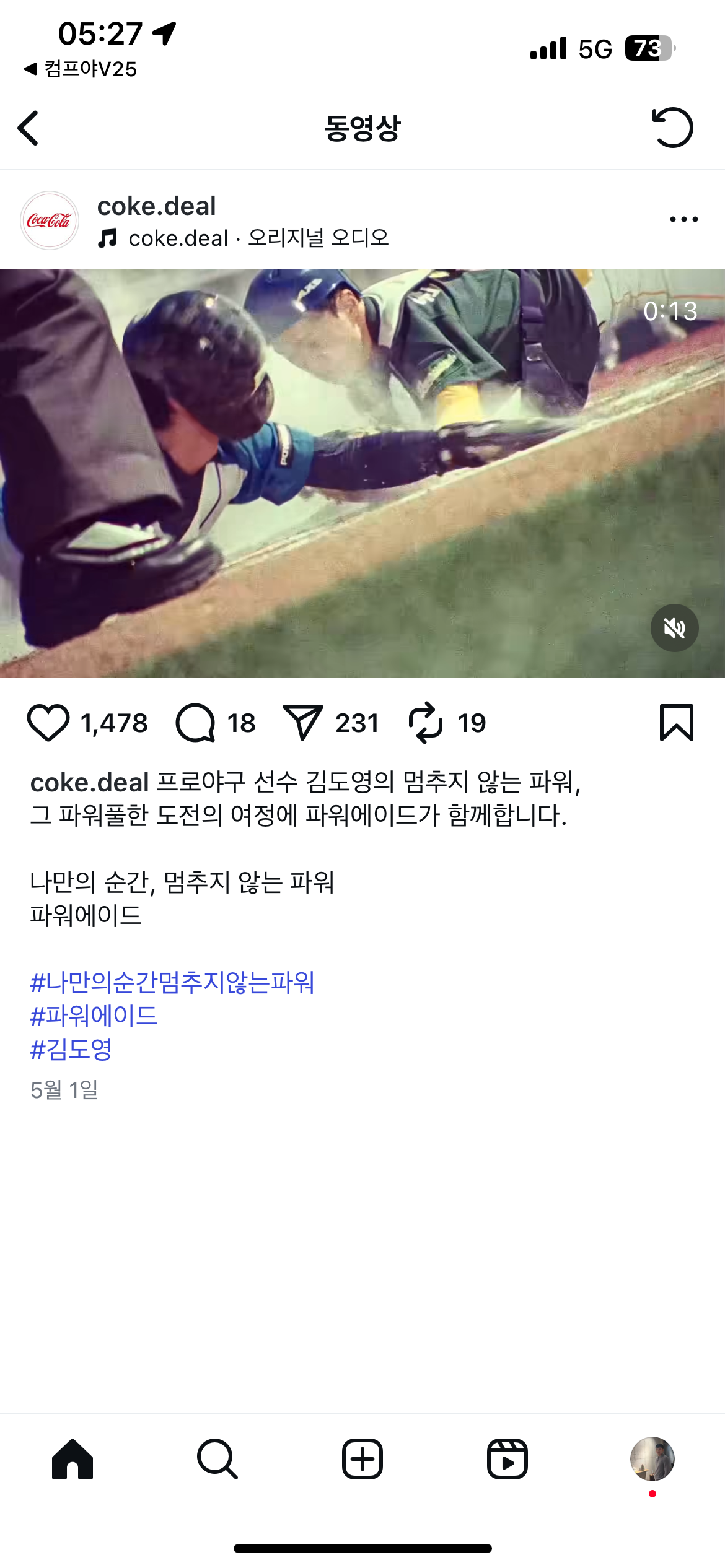Share the post via send icon
Image resolution: width=725 pixels, height=1568 pixels.
pos(302,723)
